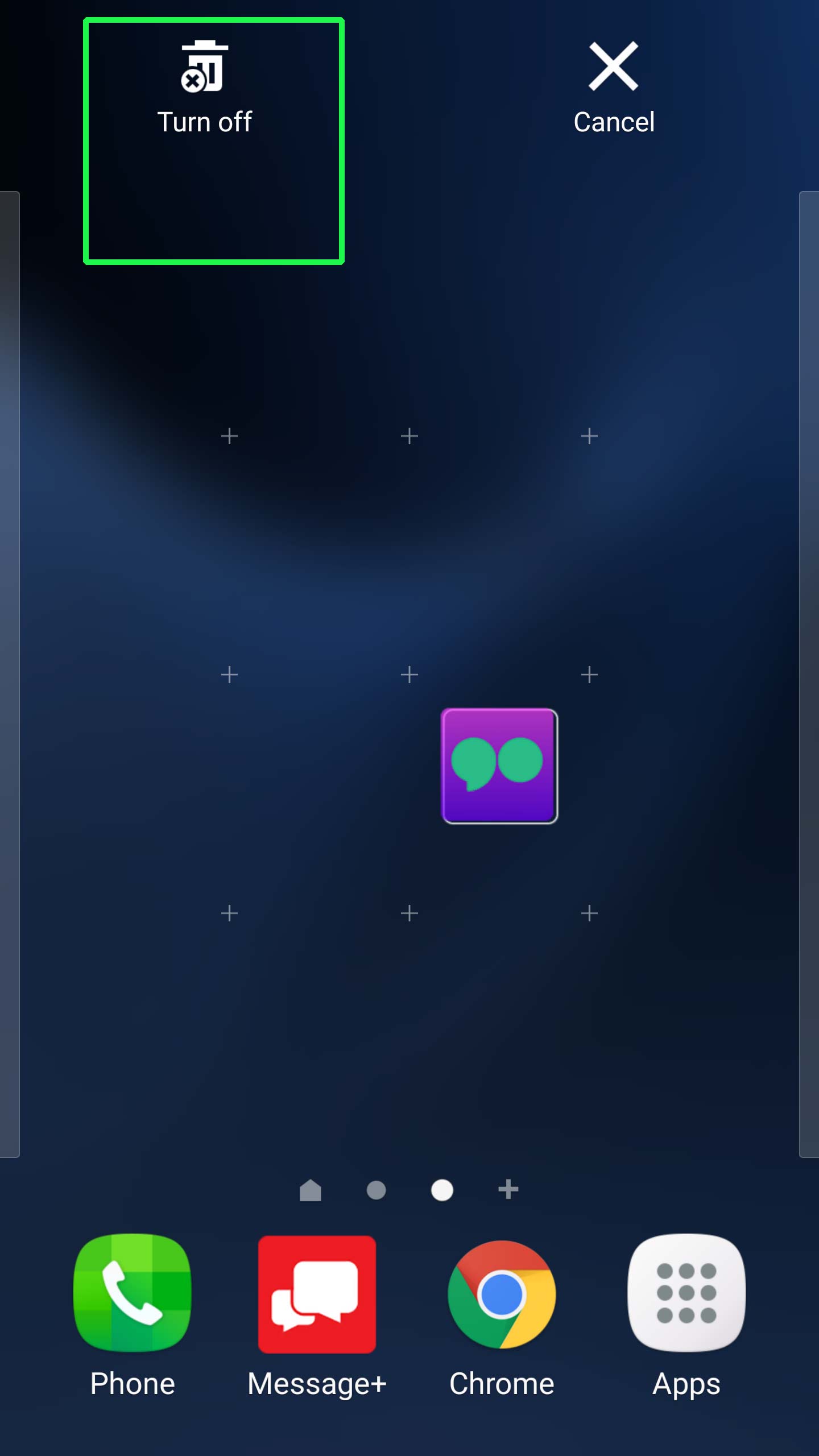Tap the Turn off trash option
The height and width of the screenshot is (1456, 819).
pyautogui.click(x=205, y=88)
